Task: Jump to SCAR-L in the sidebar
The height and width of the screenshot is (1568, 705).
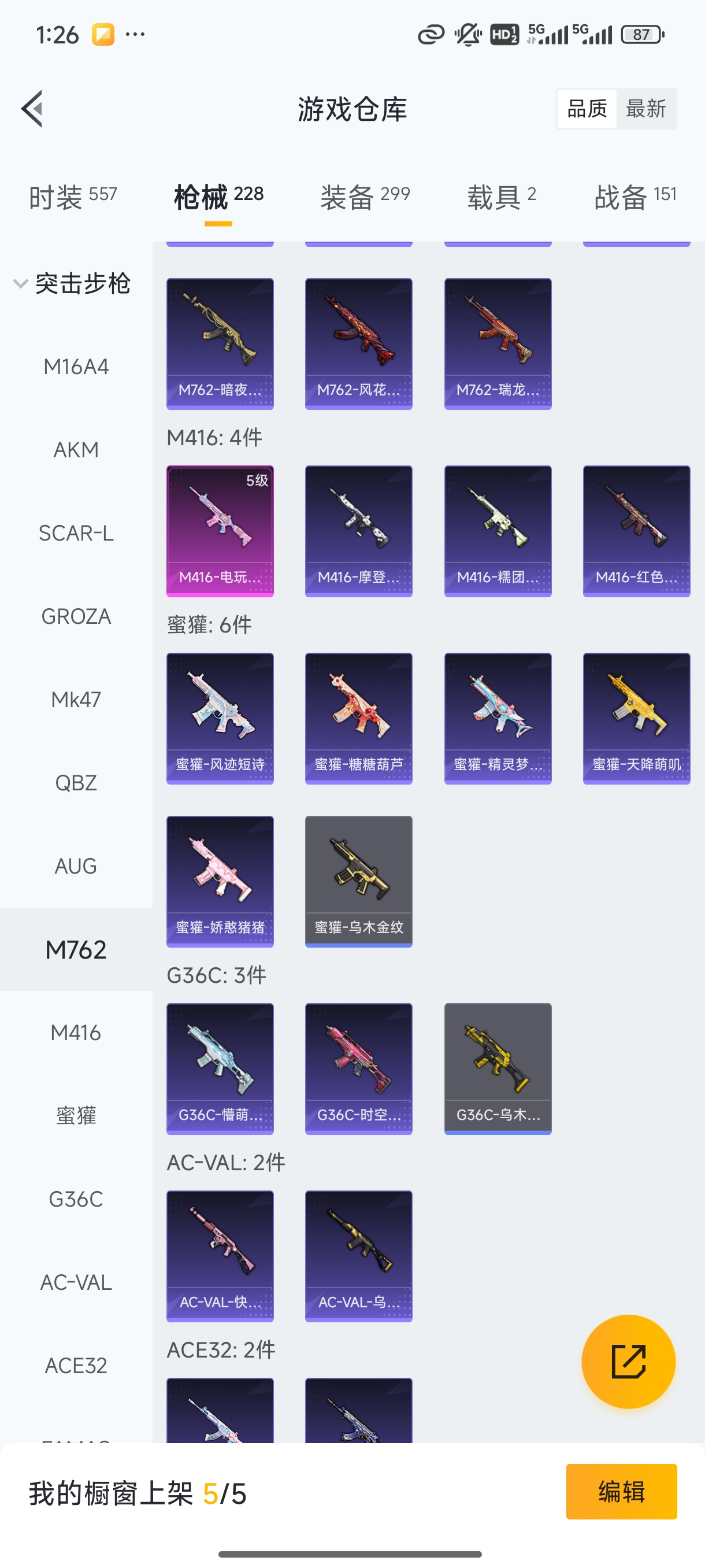Action: point(76,533)
